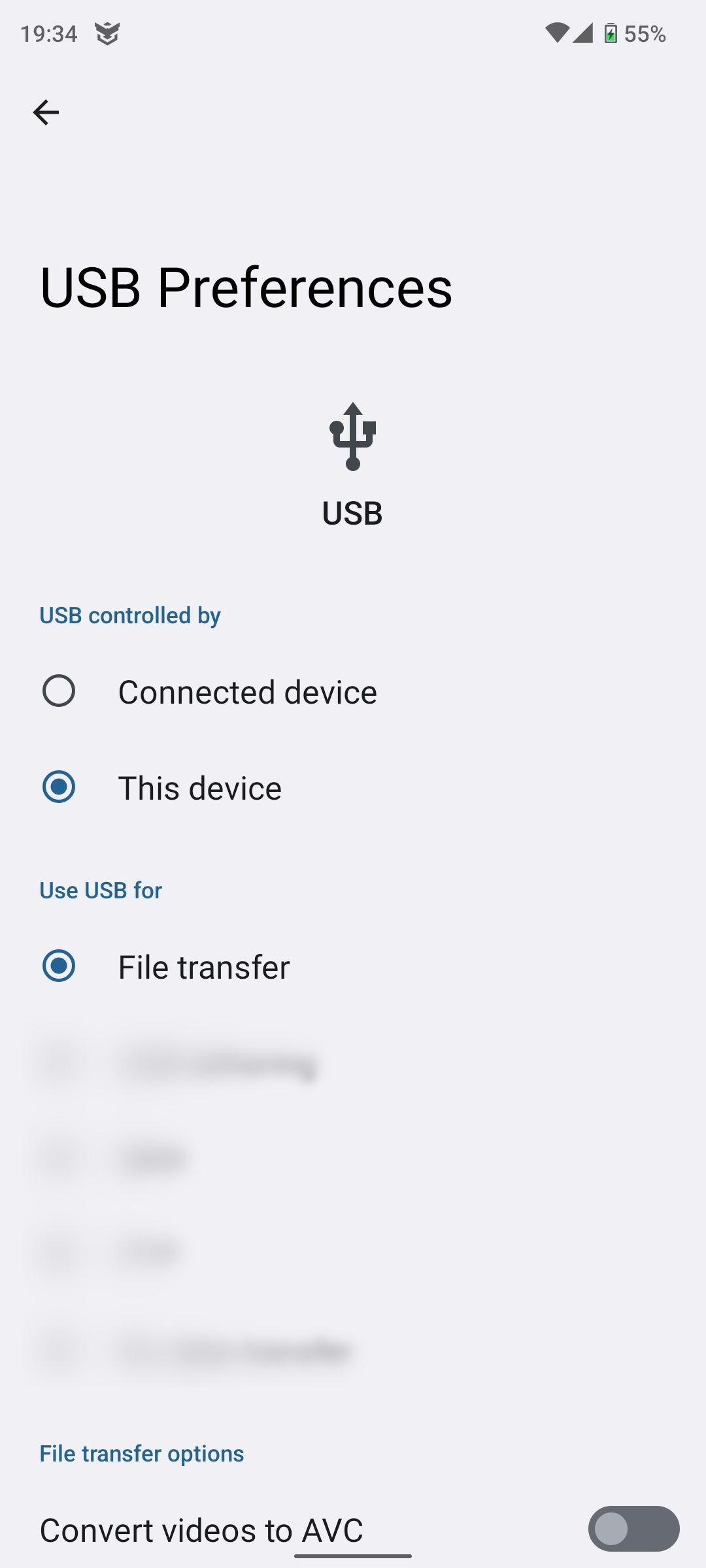Select the This device radio button

coord(60,787)
